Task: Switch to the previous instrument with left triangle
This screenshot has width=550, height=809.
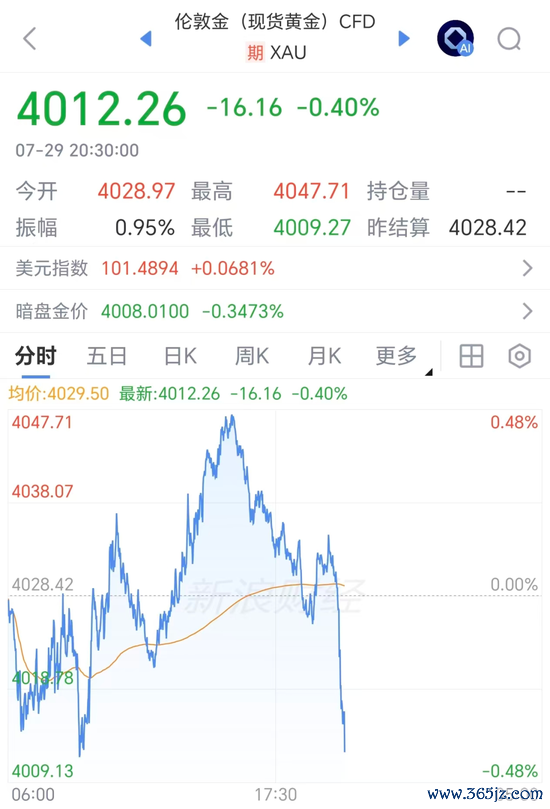Action: 146,39
